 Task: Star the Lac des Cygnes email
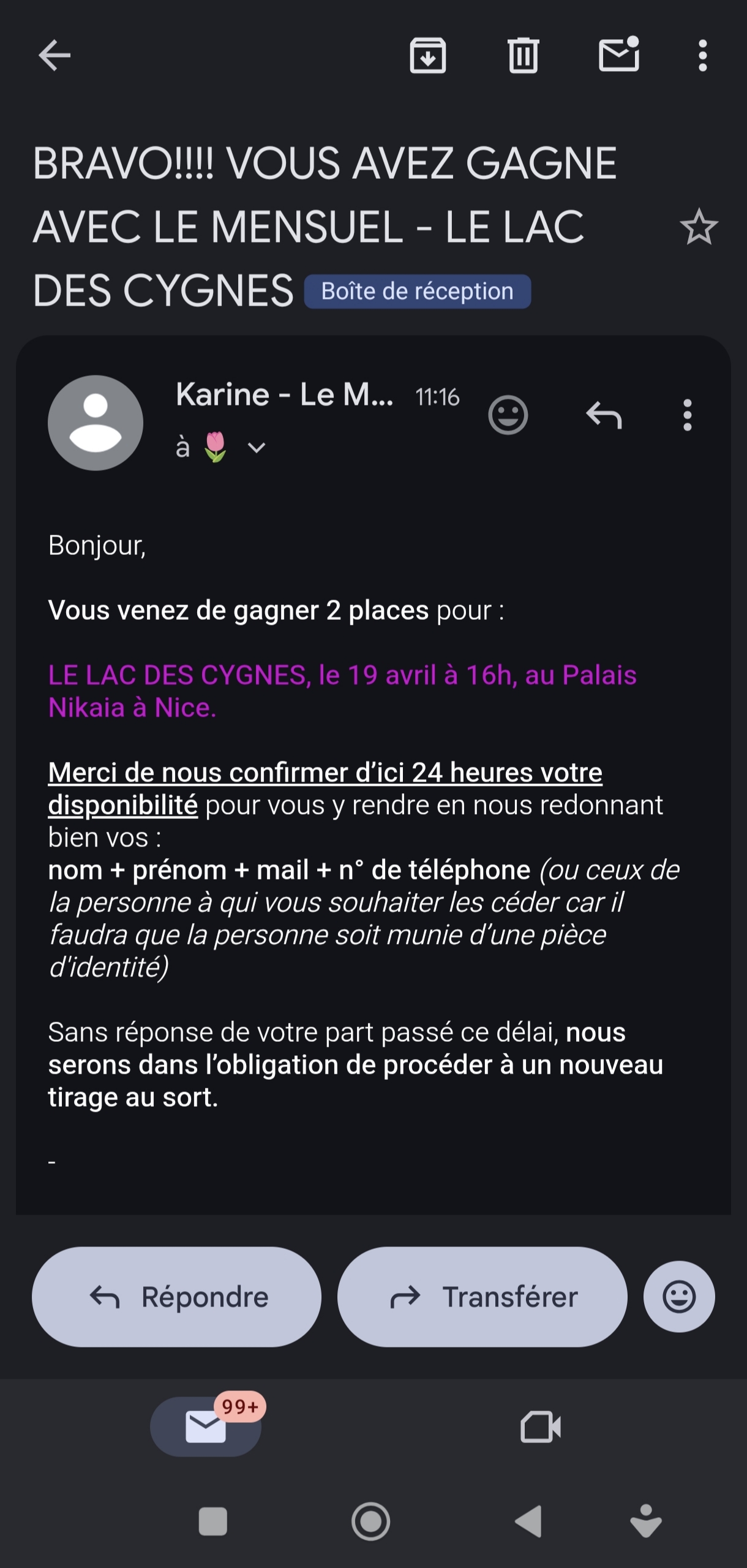coord(699,227)
